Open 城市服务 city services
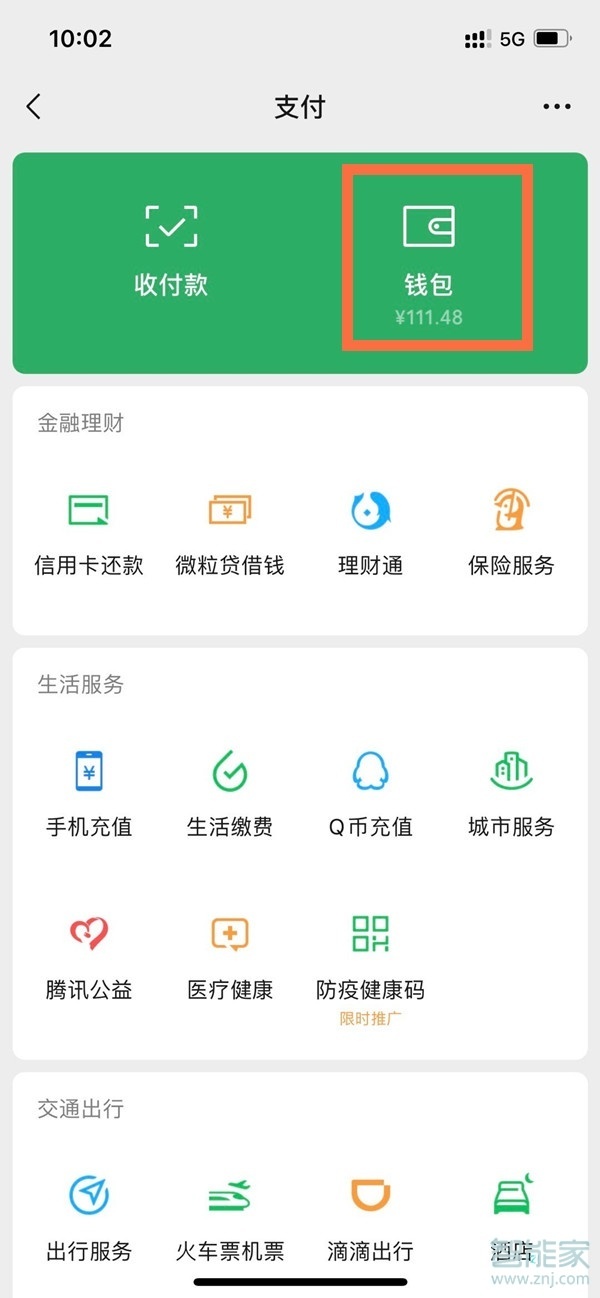 click(x=511, y=793)
